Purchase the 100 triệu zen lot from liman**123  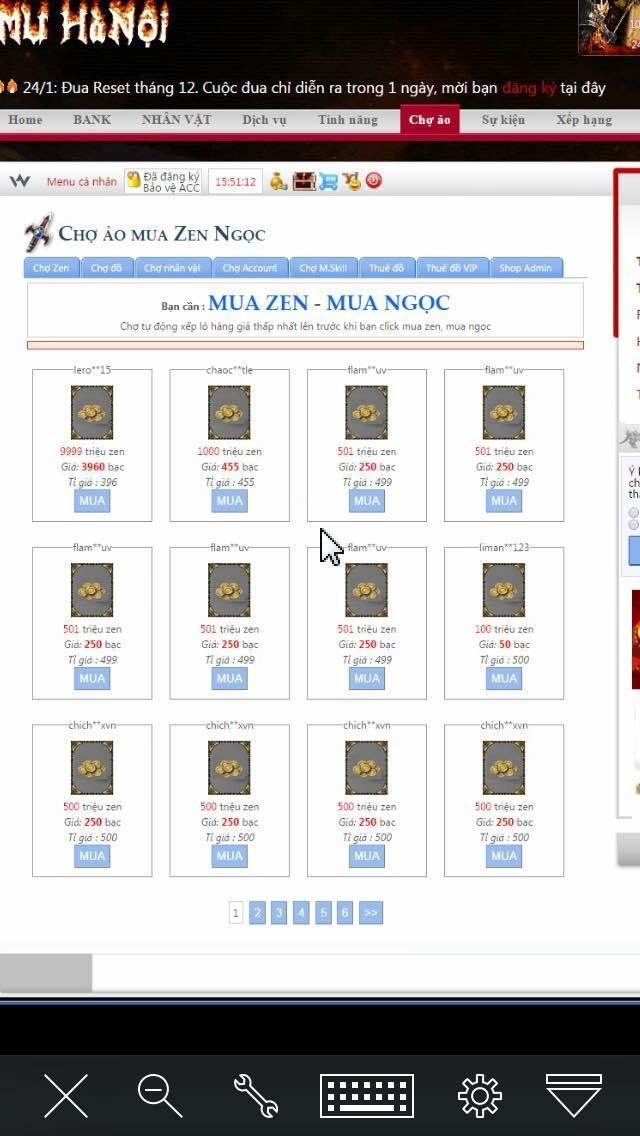click(x=504, y=678)
